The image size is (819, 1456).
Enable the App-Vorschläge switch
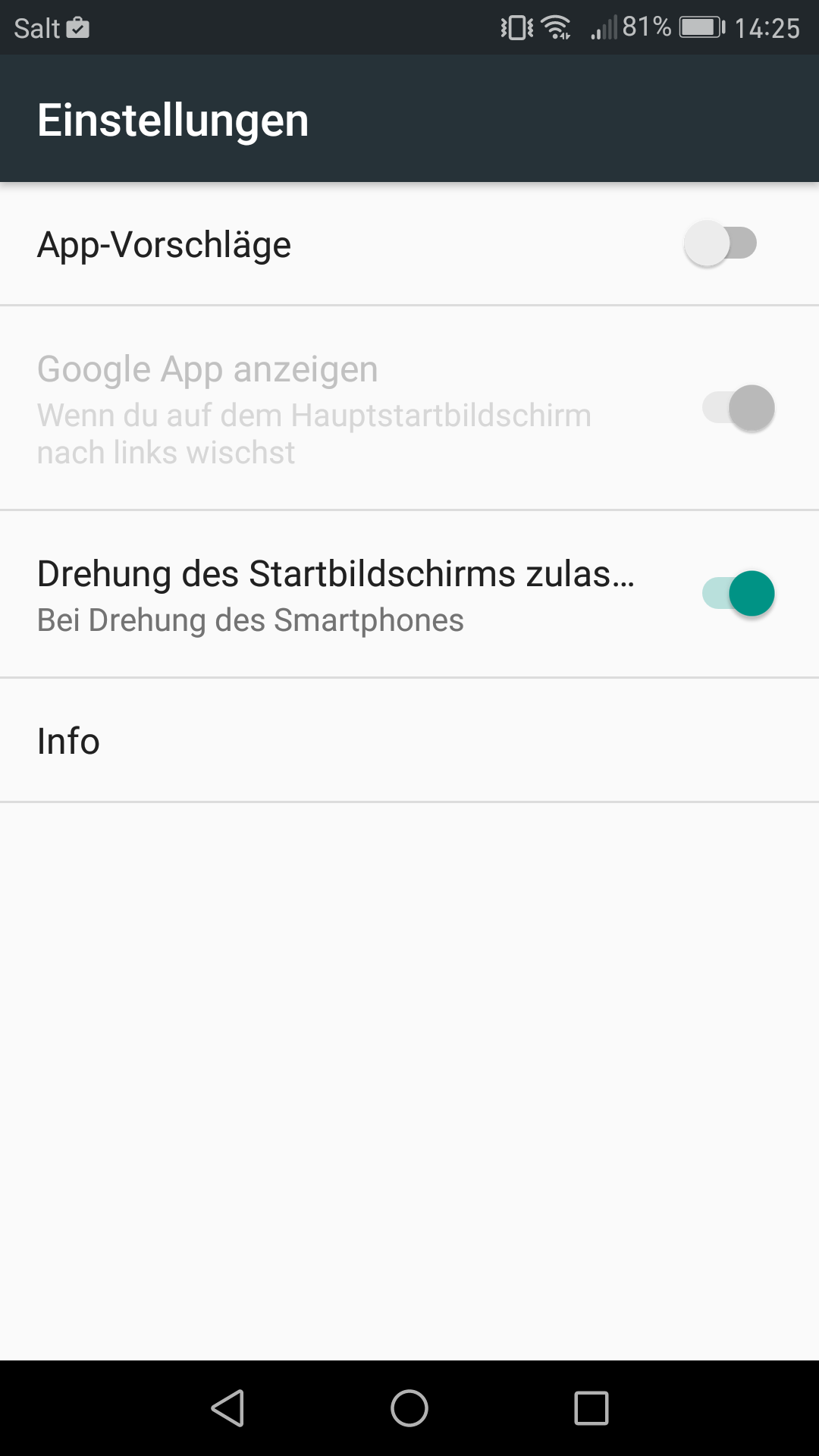(x=721, y=243)
